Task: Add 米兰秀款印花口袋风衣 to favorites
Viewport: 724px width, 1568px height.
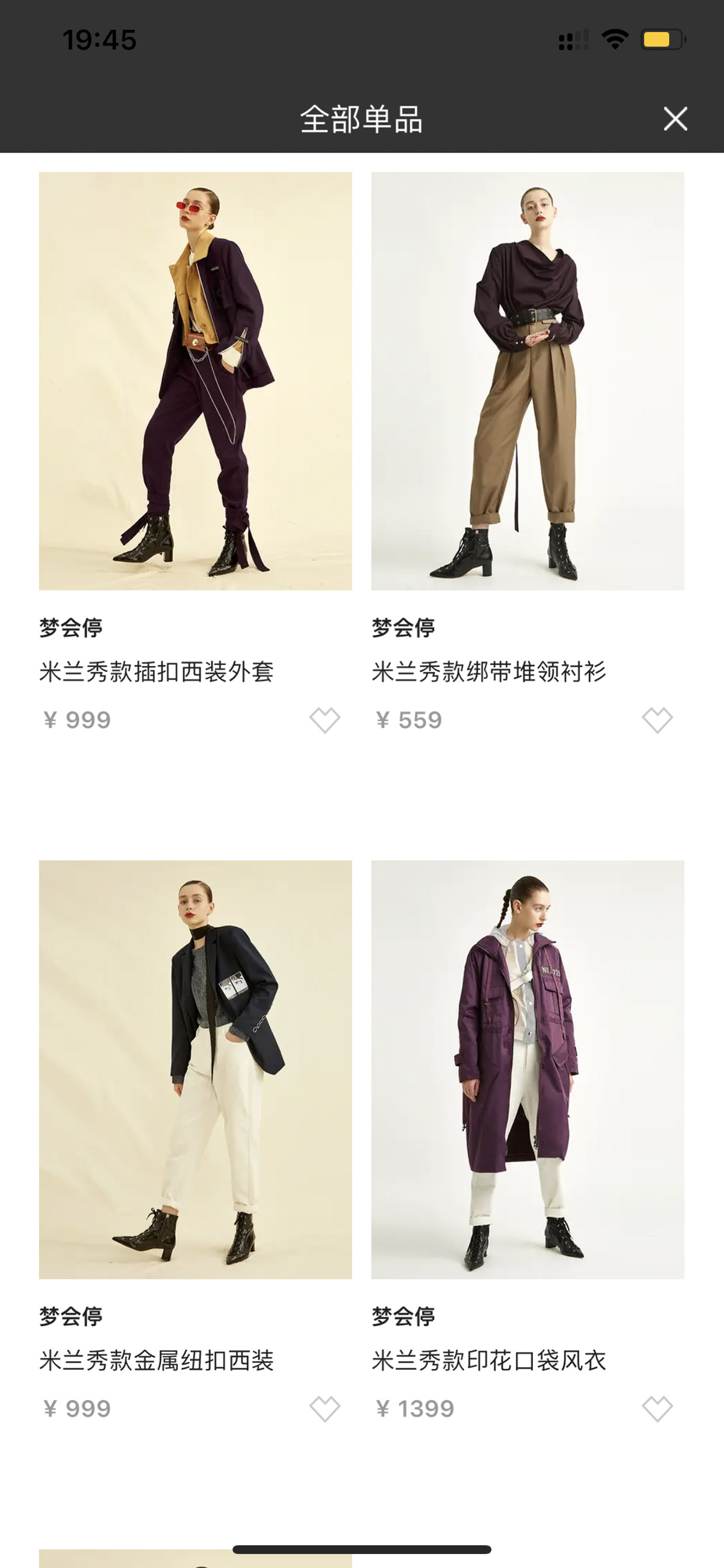Action: (x=657, y=1409)
